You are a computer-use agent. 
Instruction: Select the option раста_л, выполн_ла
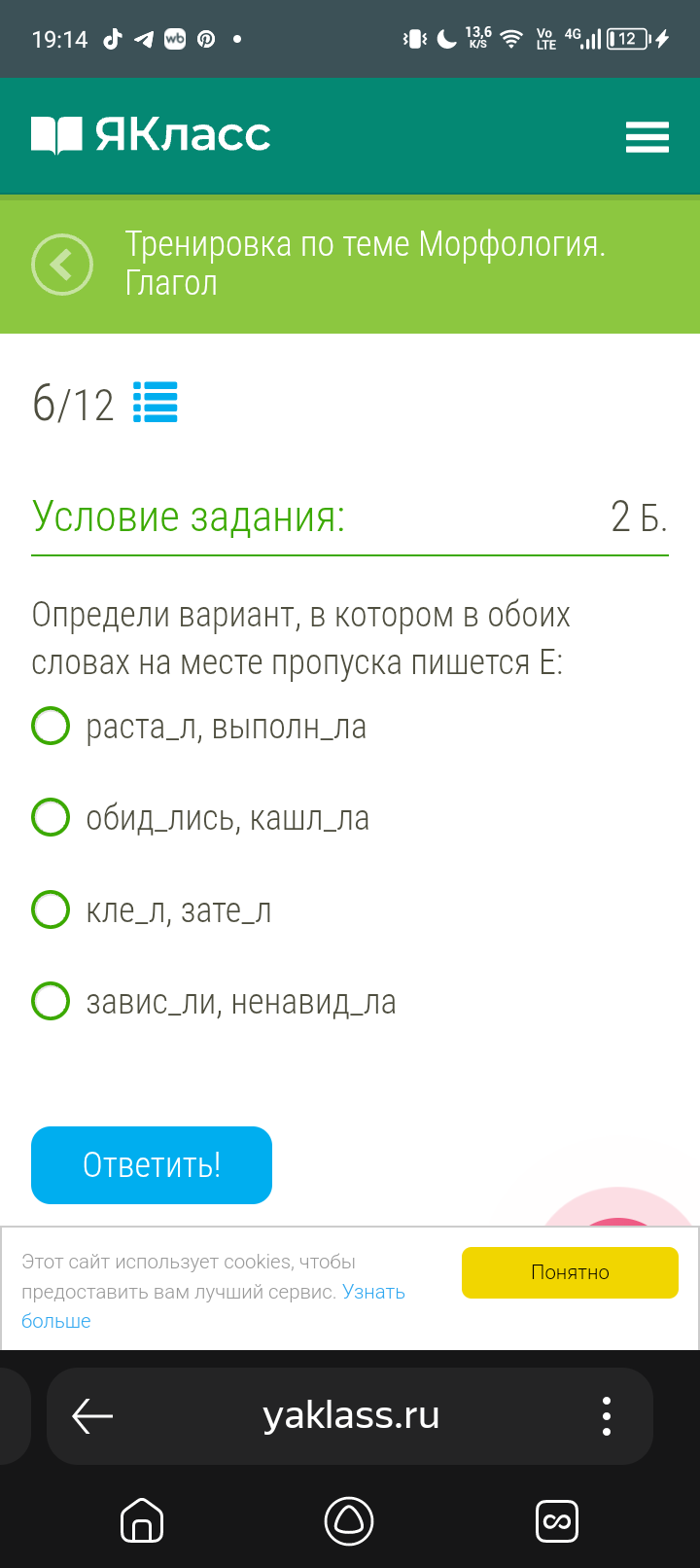199,727
